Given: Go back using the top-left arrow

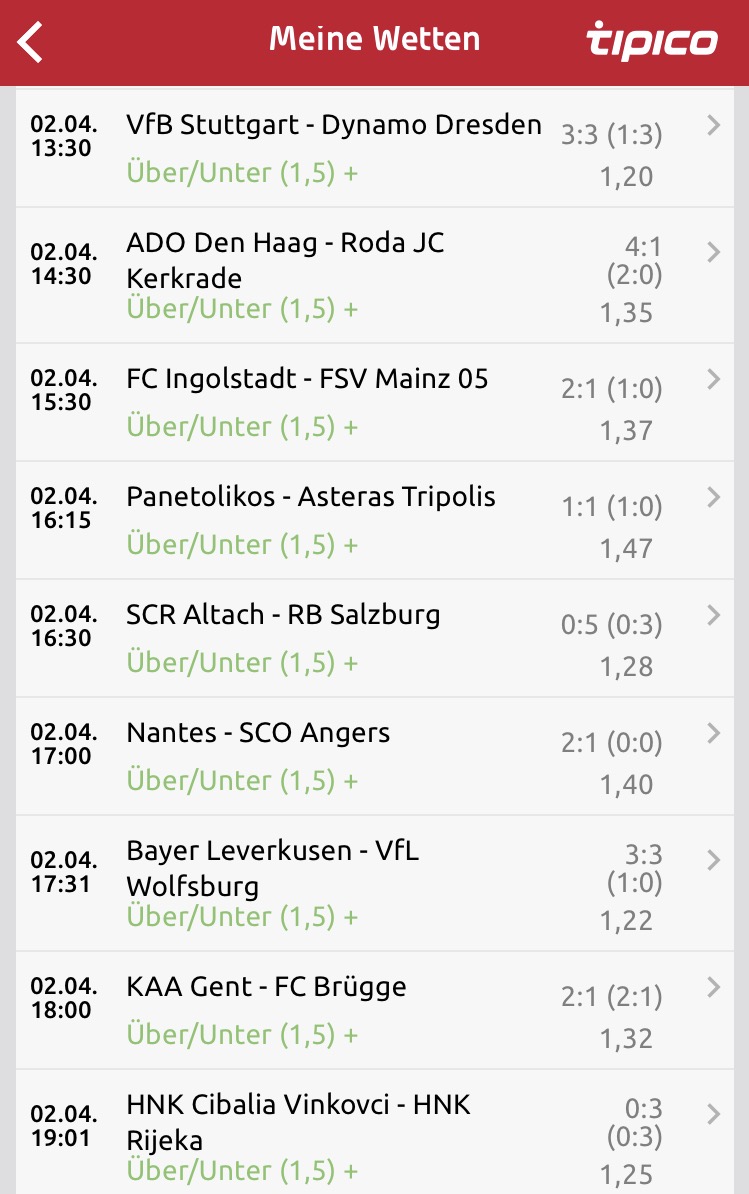Looking at the screenshot, I should (31, 42).
